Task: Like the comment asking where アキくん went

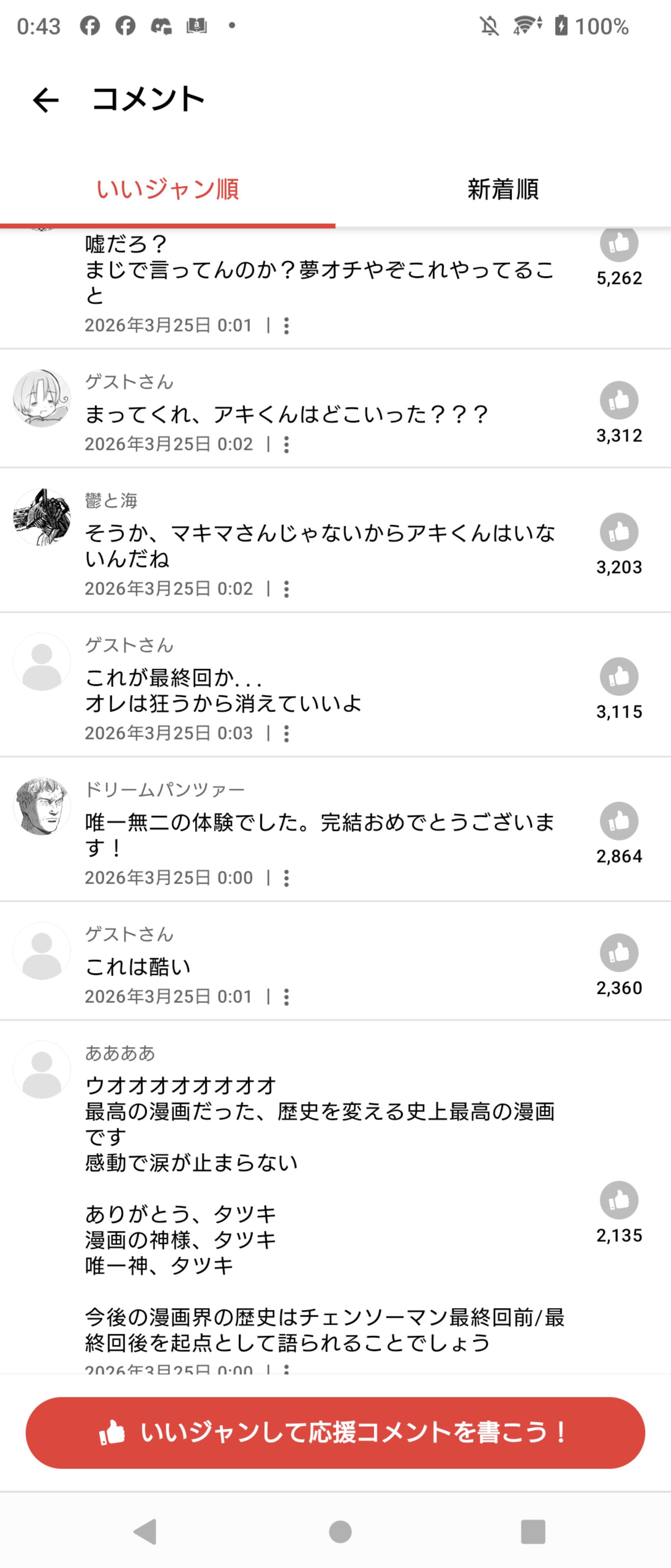Action: (x=619, y=401)
